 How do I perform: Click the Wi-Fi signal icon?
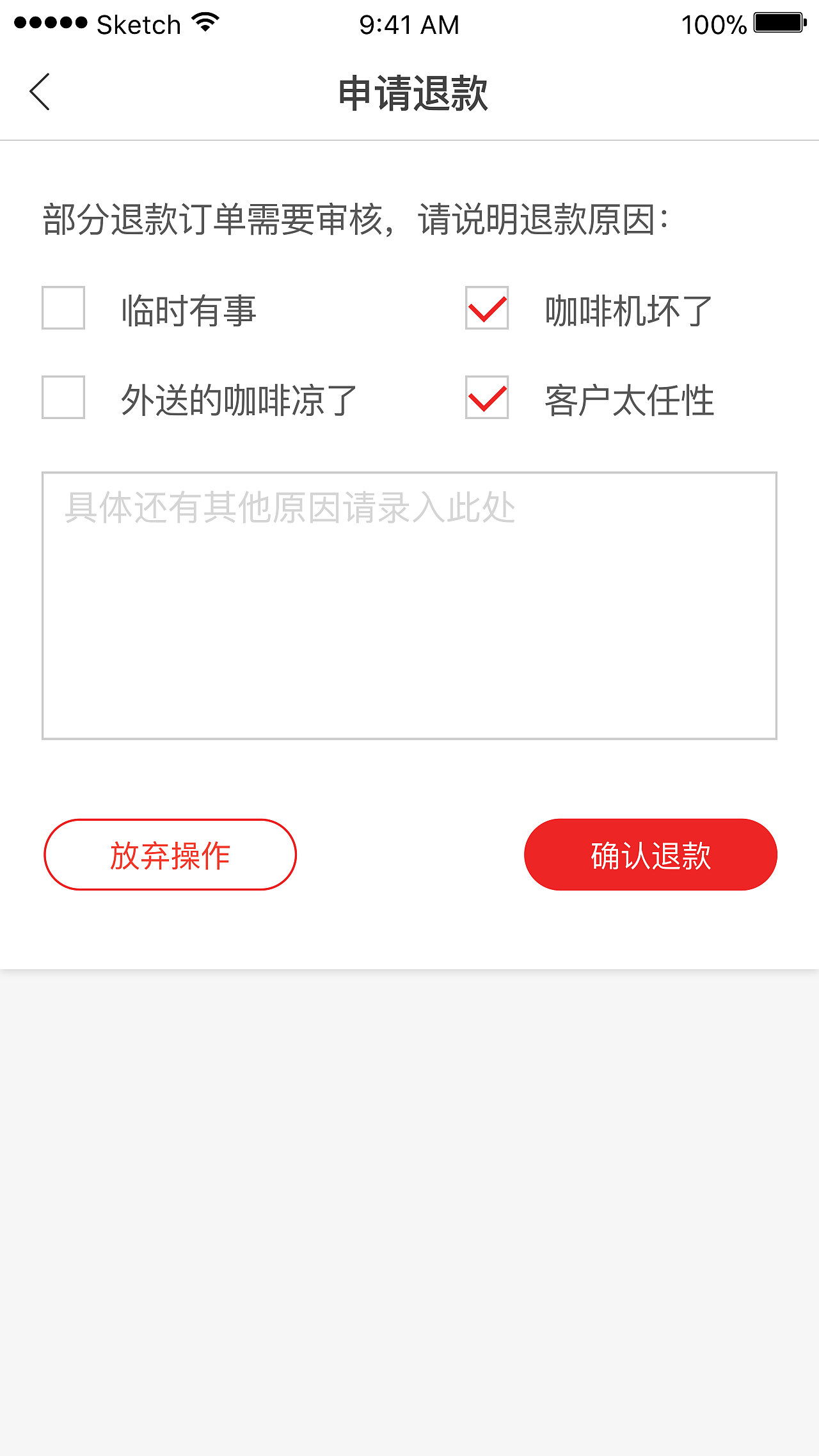[x=203, y=22]
